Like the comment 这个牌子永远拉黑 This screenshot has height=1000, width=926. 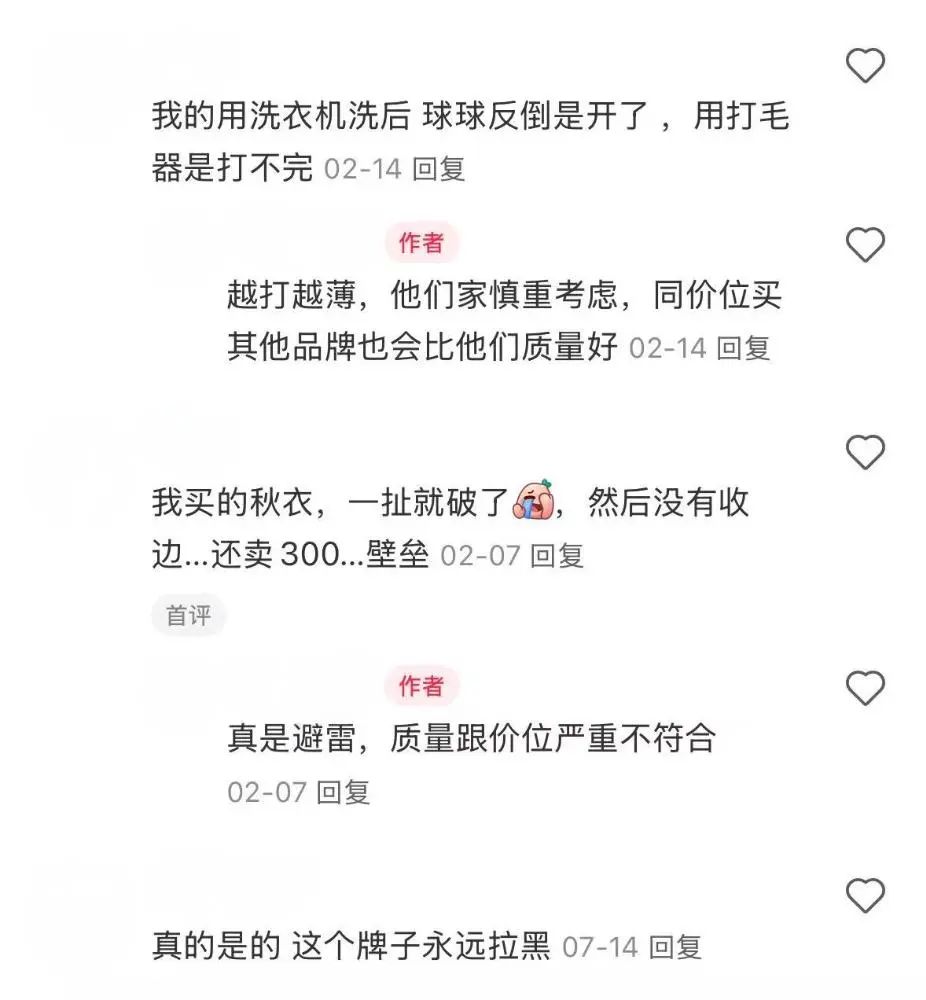[865, 895]
